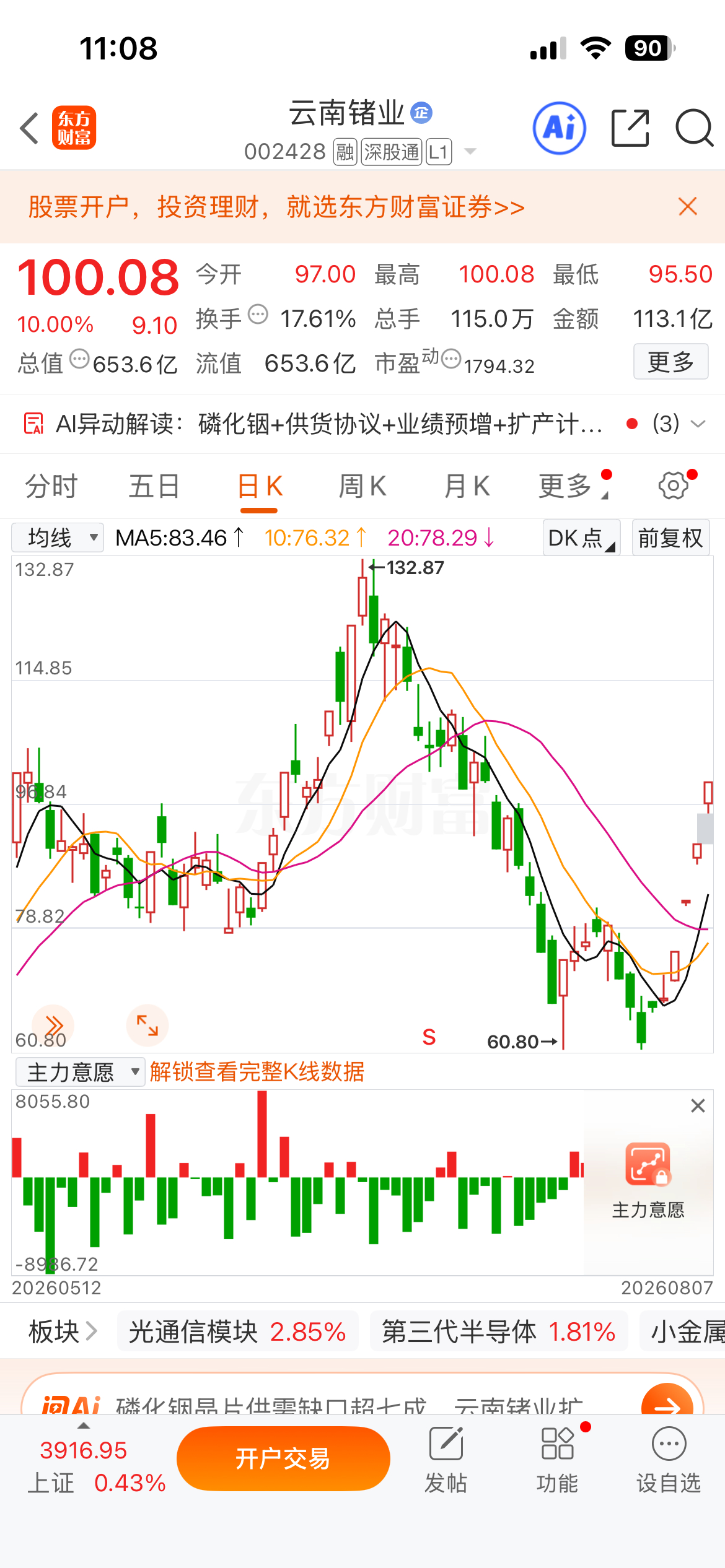Open the Ai assistant icon
Viewport: 725px width, 1568px height.
coord(560,128)
